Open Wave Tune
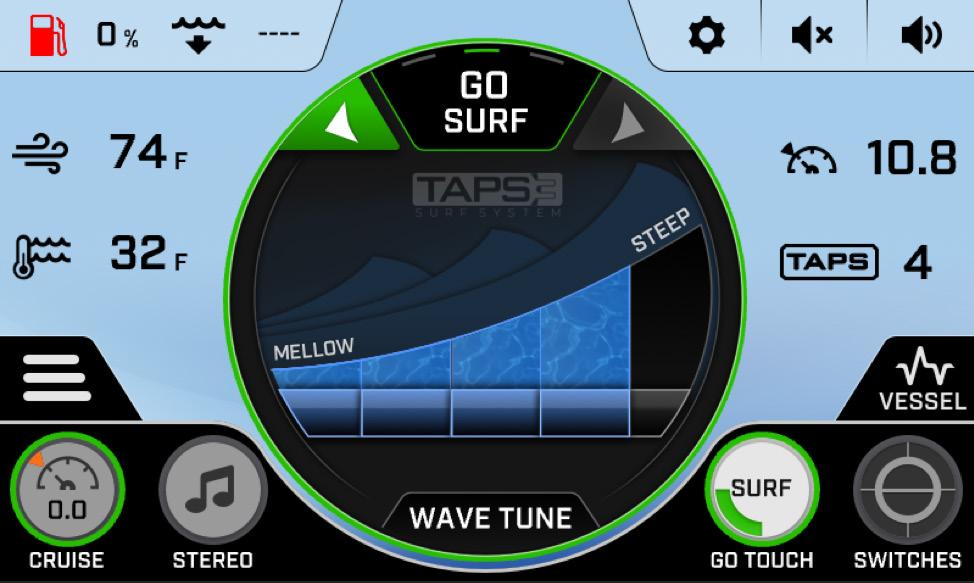The width and height of the screenshot is (974, 583). coord(490,518)
